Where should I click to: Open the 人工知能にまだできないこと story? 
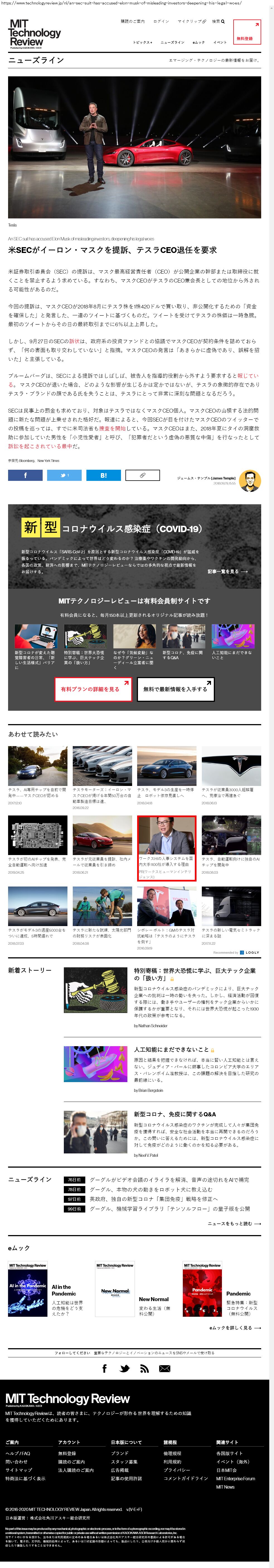tap(171, 1050)
